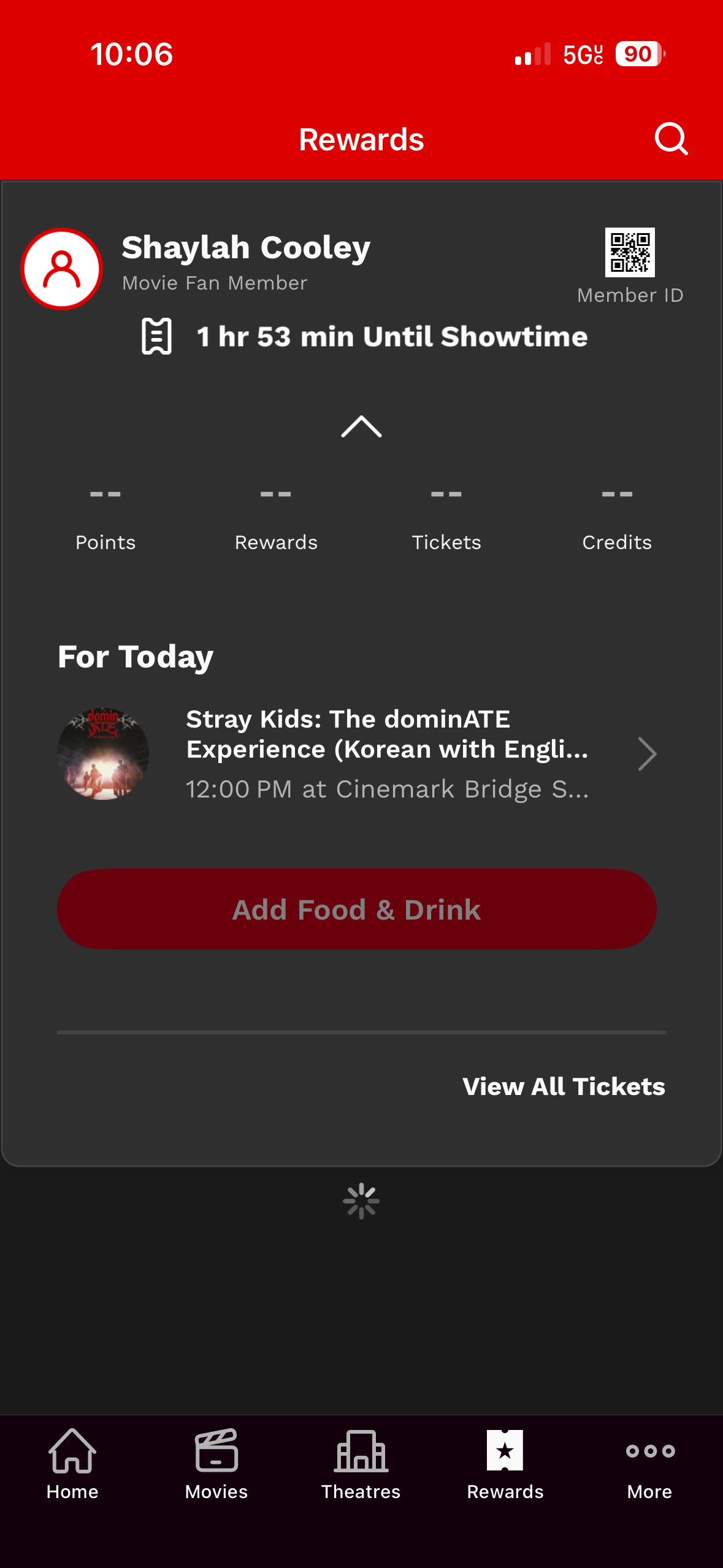Open Shaylah Cooley's profile avatar

[x=61, y=269]
